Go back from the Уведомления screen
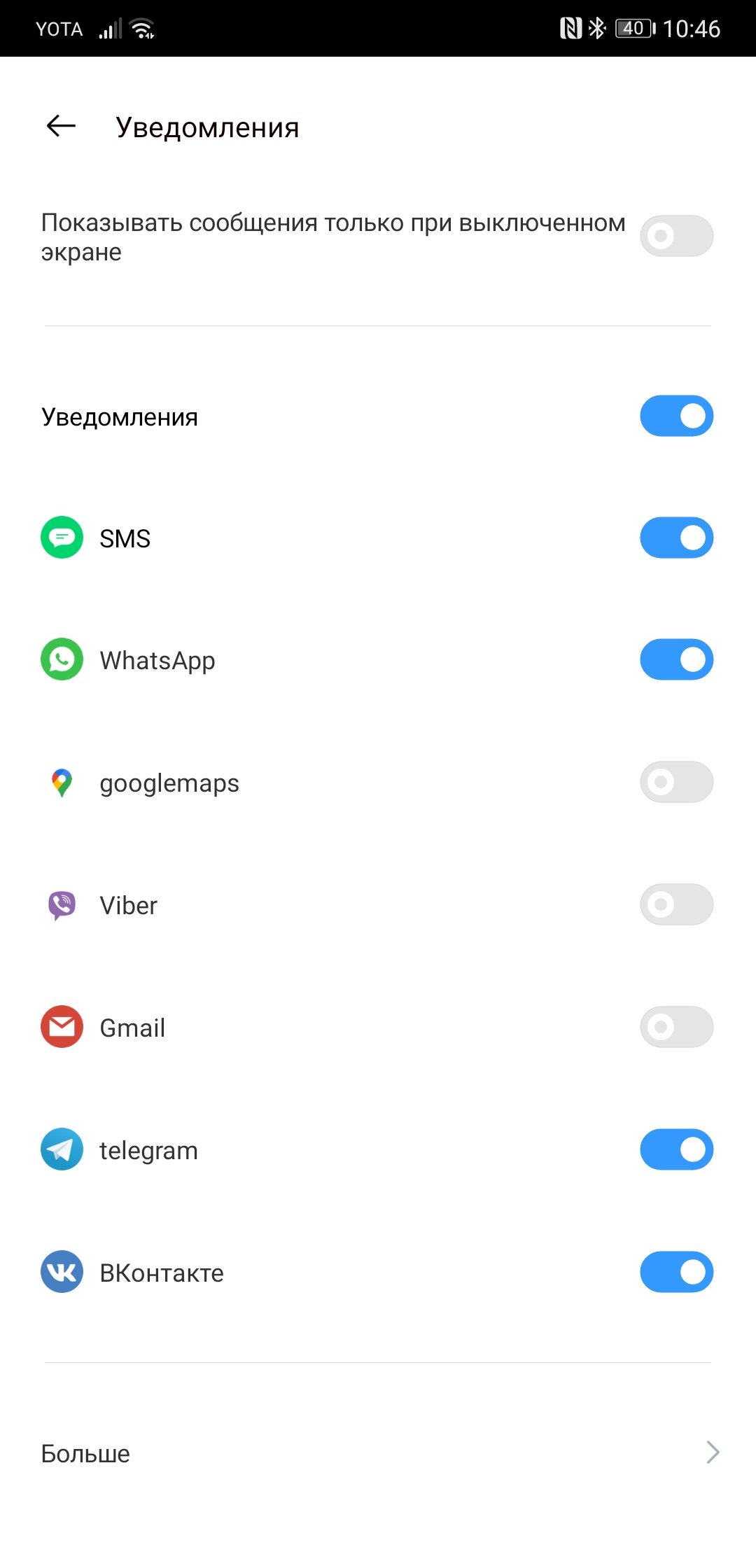 [61, 126]
